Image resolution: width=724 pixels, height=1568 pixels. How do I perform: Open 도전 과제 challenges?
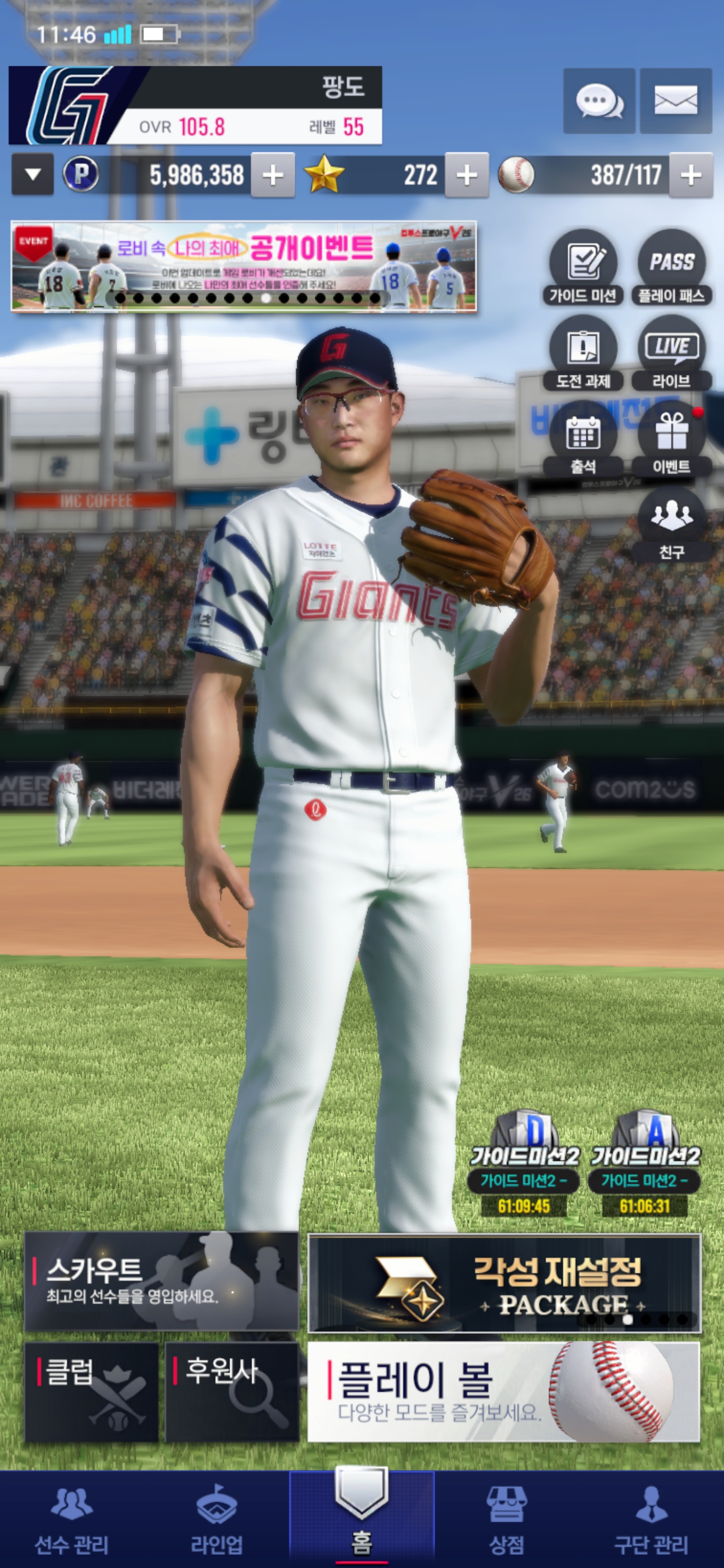pos(583,353)
